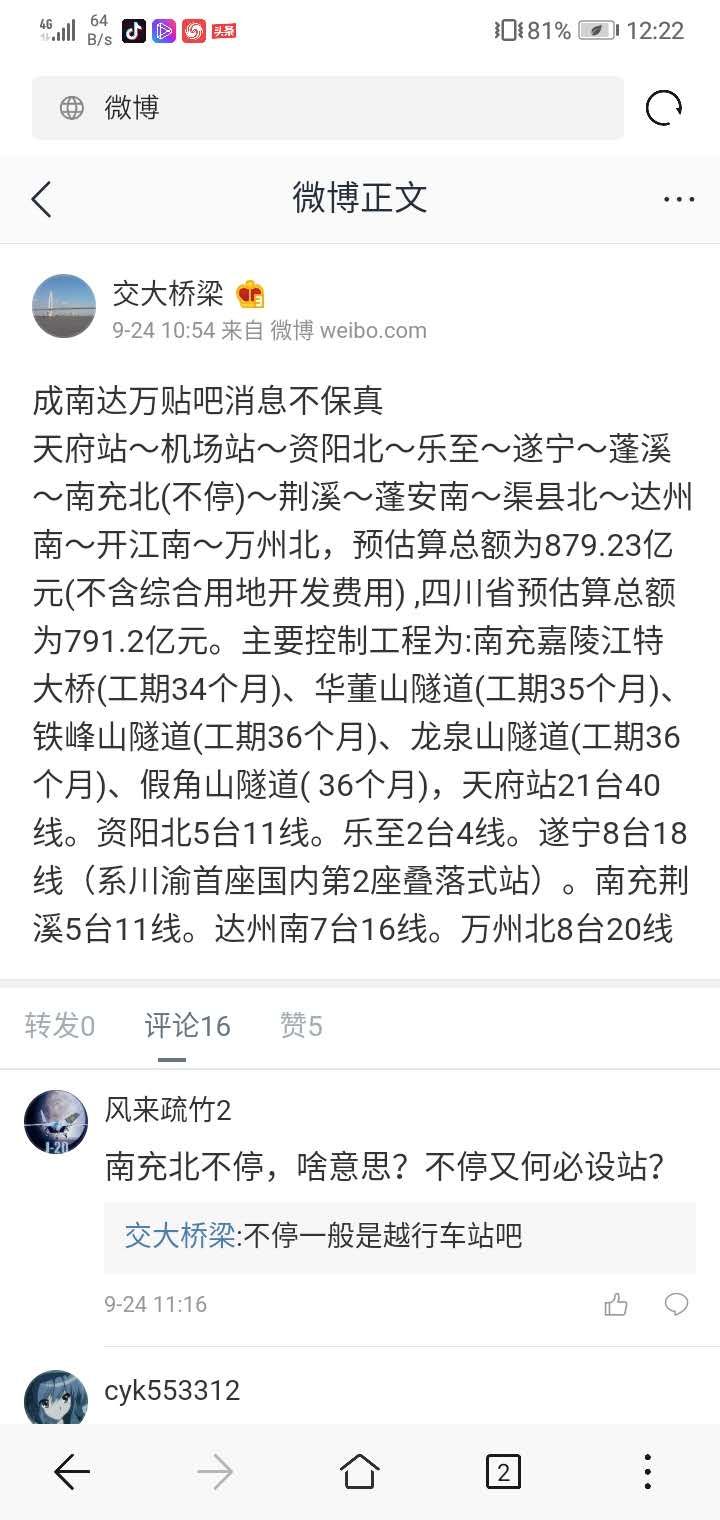The width and height of the screenshot is (720, 1520).
Task: Open the three-dot more options menu
Action: point(679,199)
